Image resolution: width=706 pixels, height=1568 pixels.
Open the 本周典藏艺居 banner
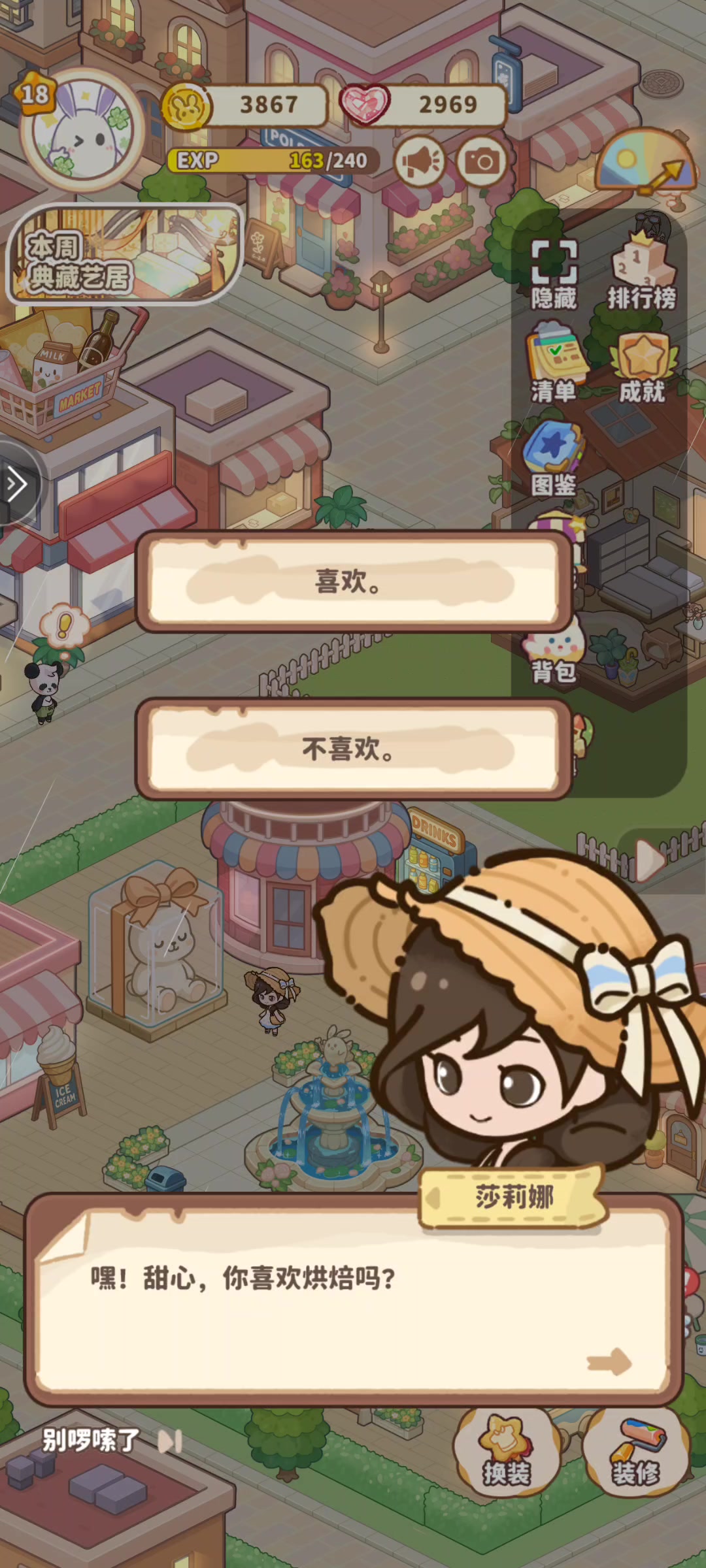124,255
